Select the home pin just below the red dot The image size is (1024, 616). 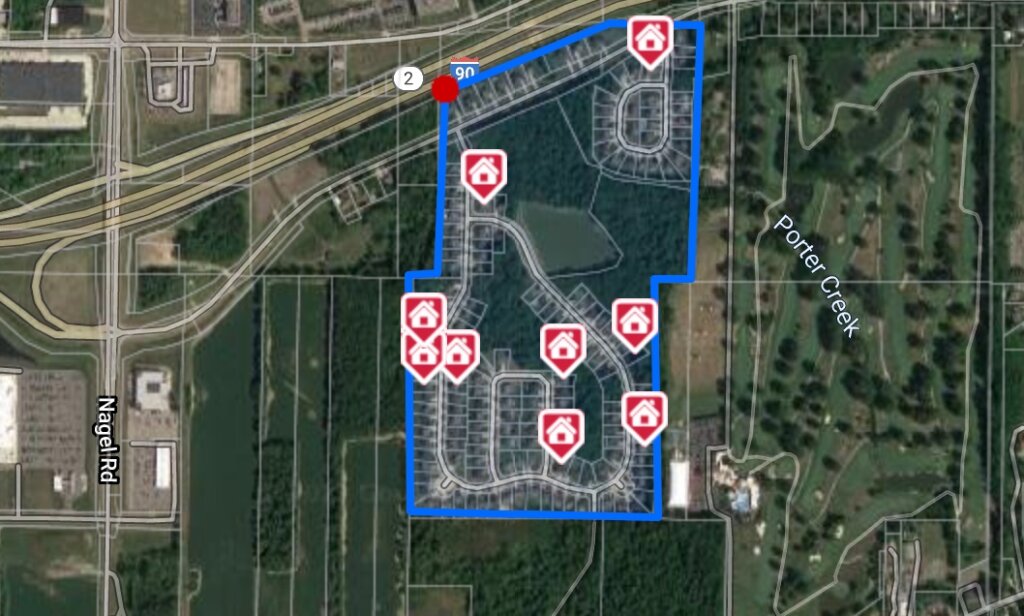(484, 172)
